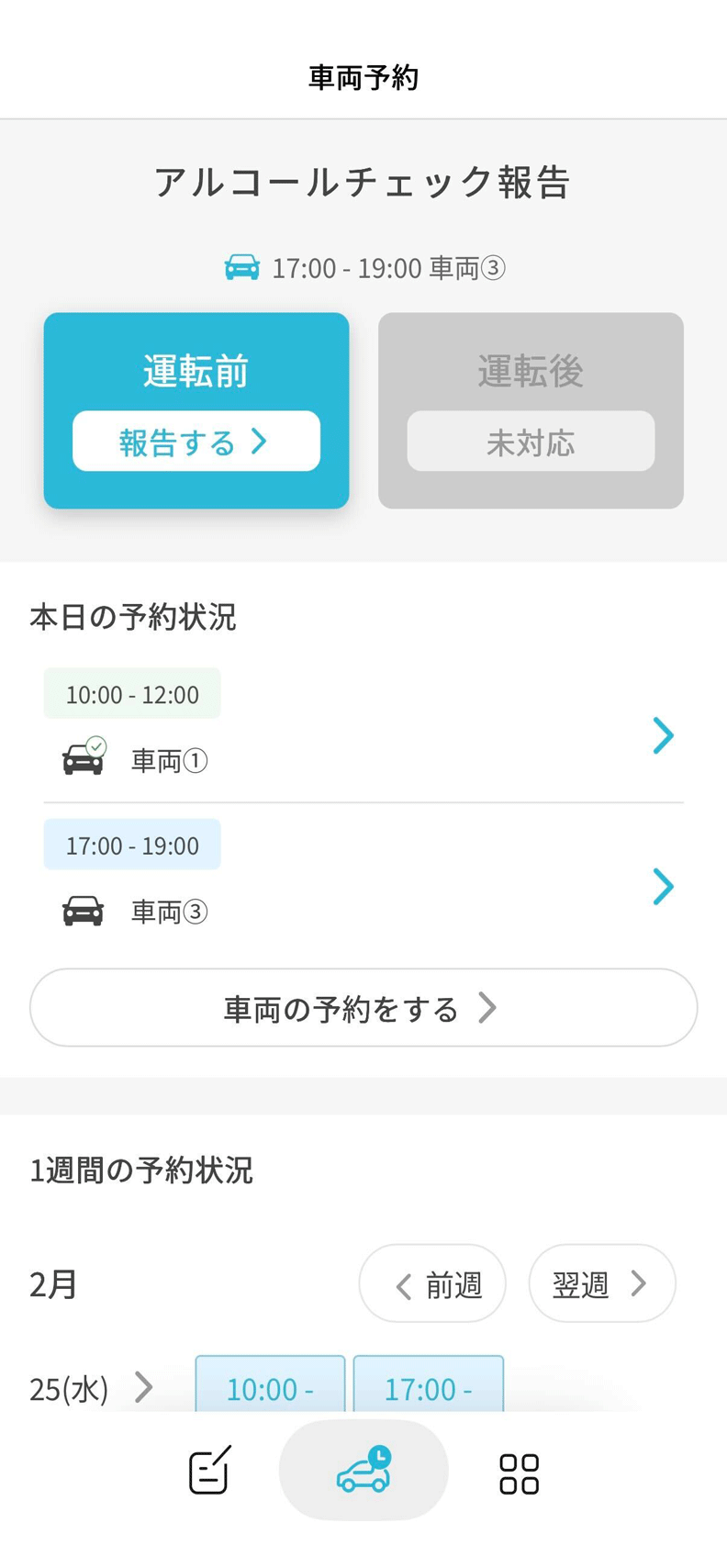Viewport: 727px width, 1568px height.
Task: Select the 17:00 slot on 25(水)
Action: point(428,1385)
